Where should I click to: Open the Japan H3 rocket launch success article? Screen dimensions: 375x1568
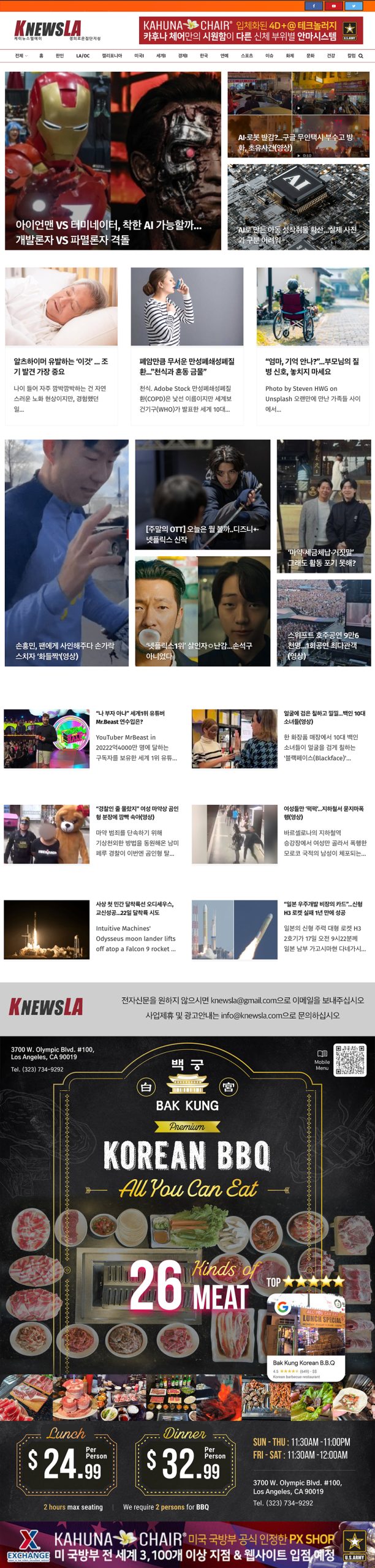tap(323, 908)
